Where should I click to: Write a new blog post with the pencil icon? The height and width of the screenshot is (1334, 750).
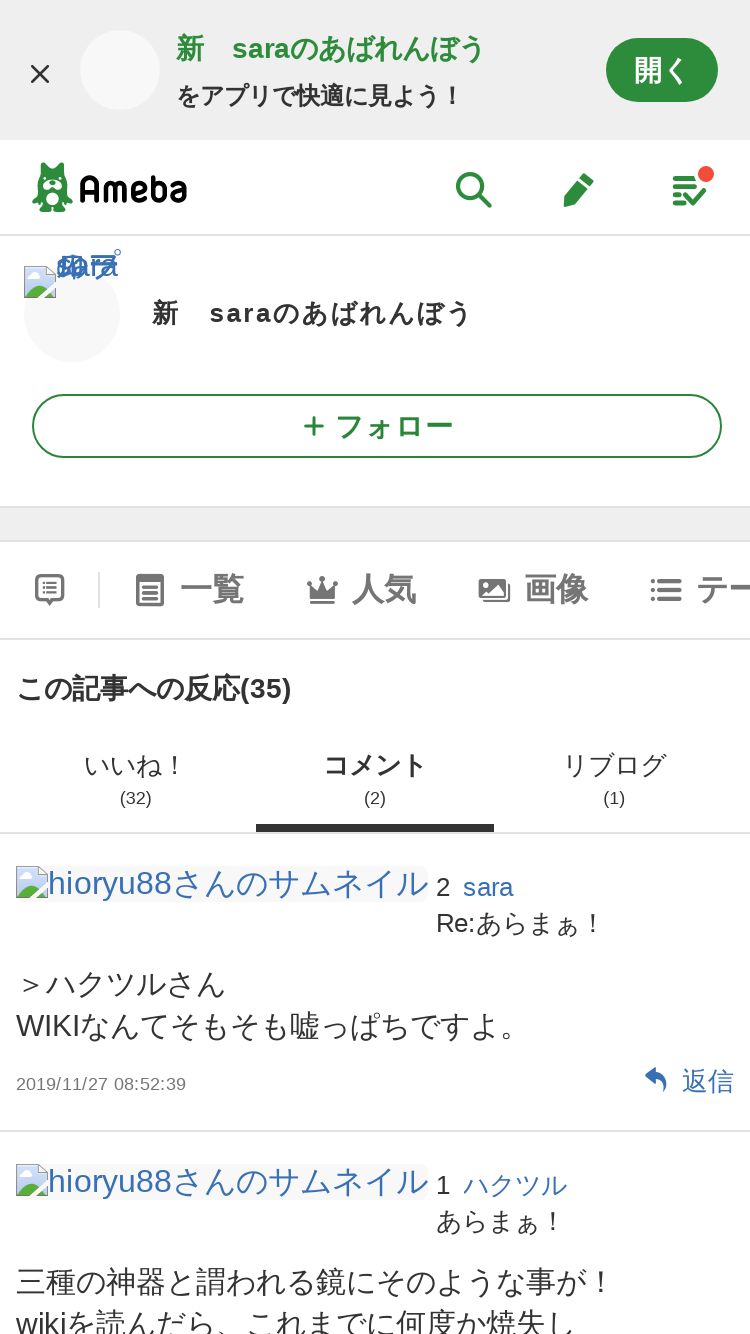pos(578,189)
